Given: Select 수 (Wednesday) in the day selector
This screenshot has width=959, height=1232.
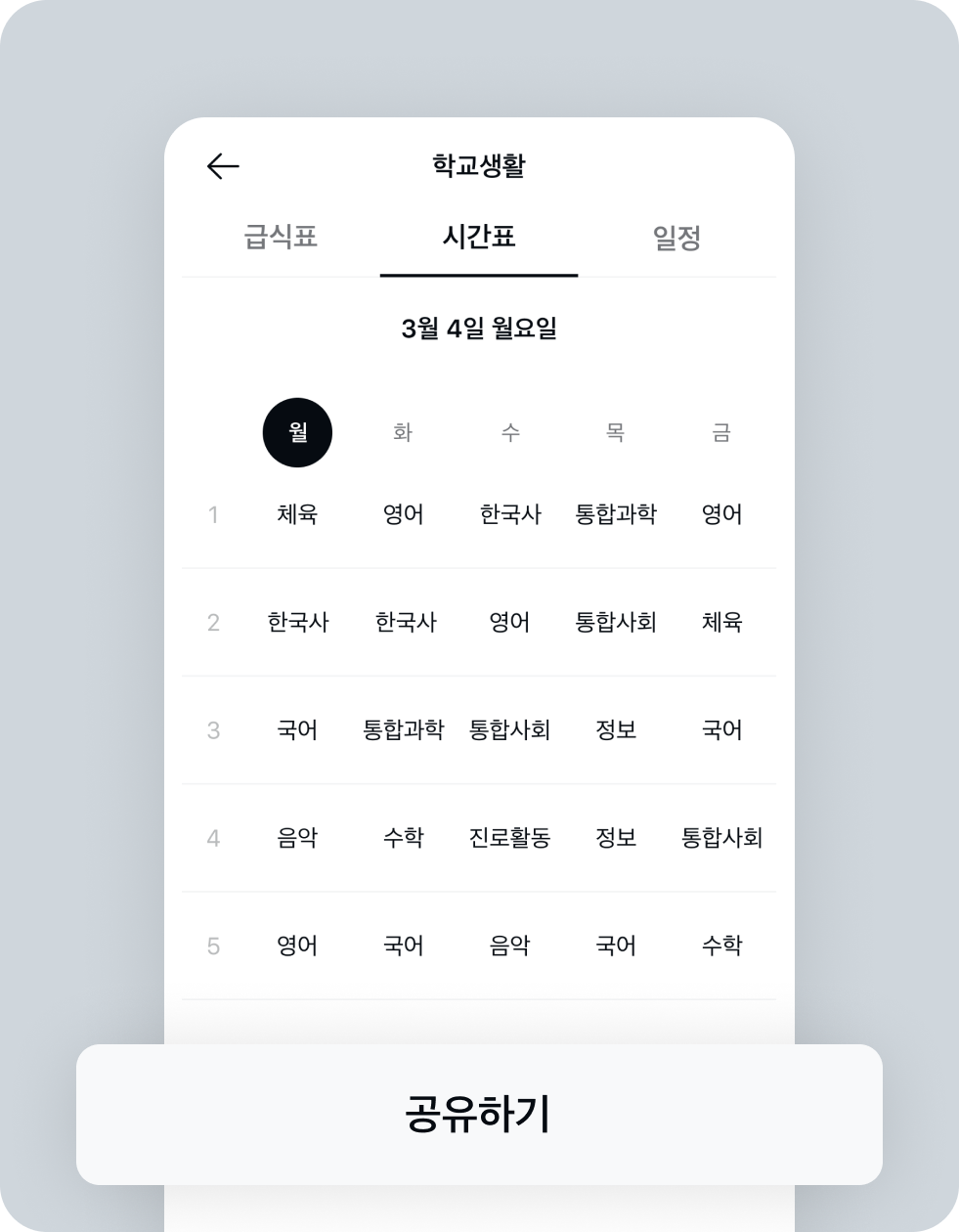Looking at the screenshot, I should (509, 432).
